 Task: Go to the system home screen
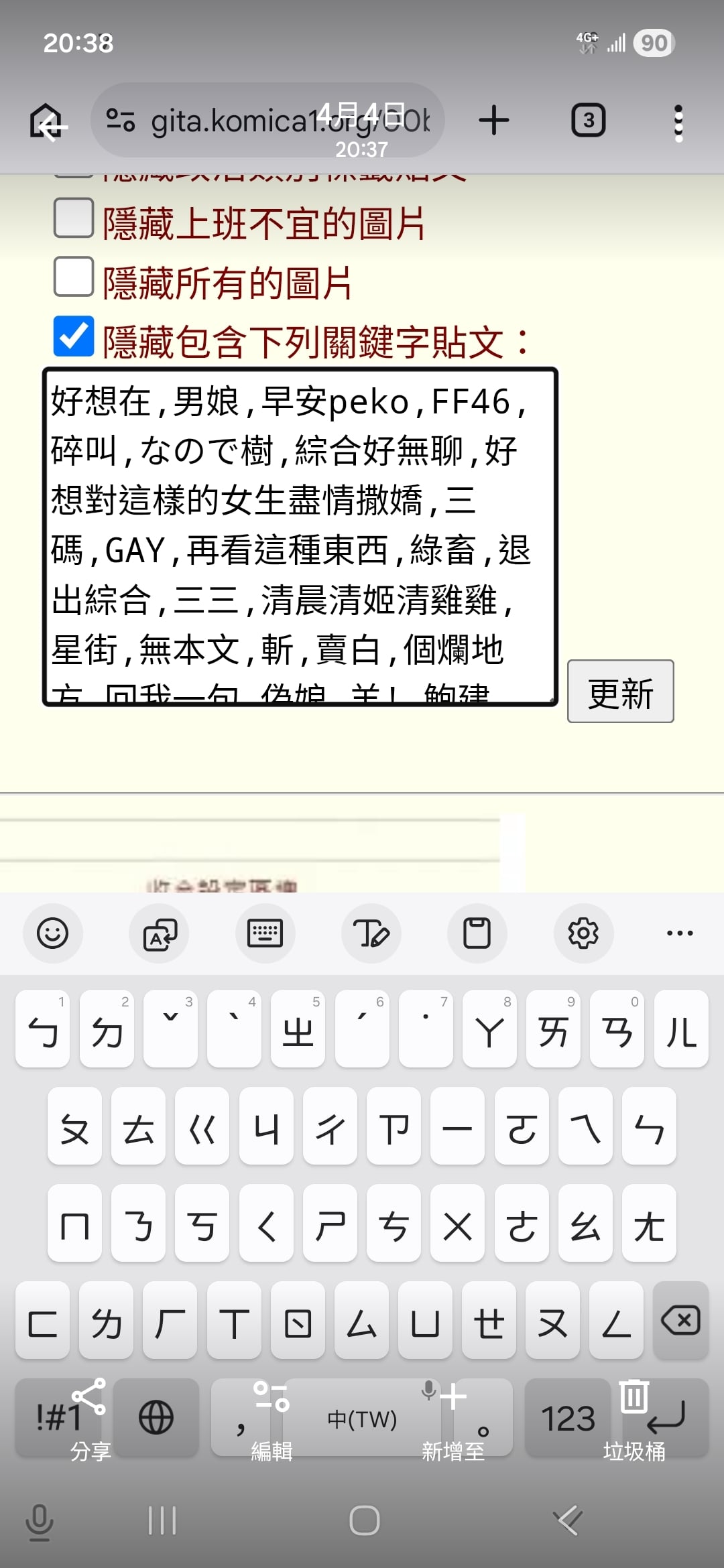[364, 1520]
